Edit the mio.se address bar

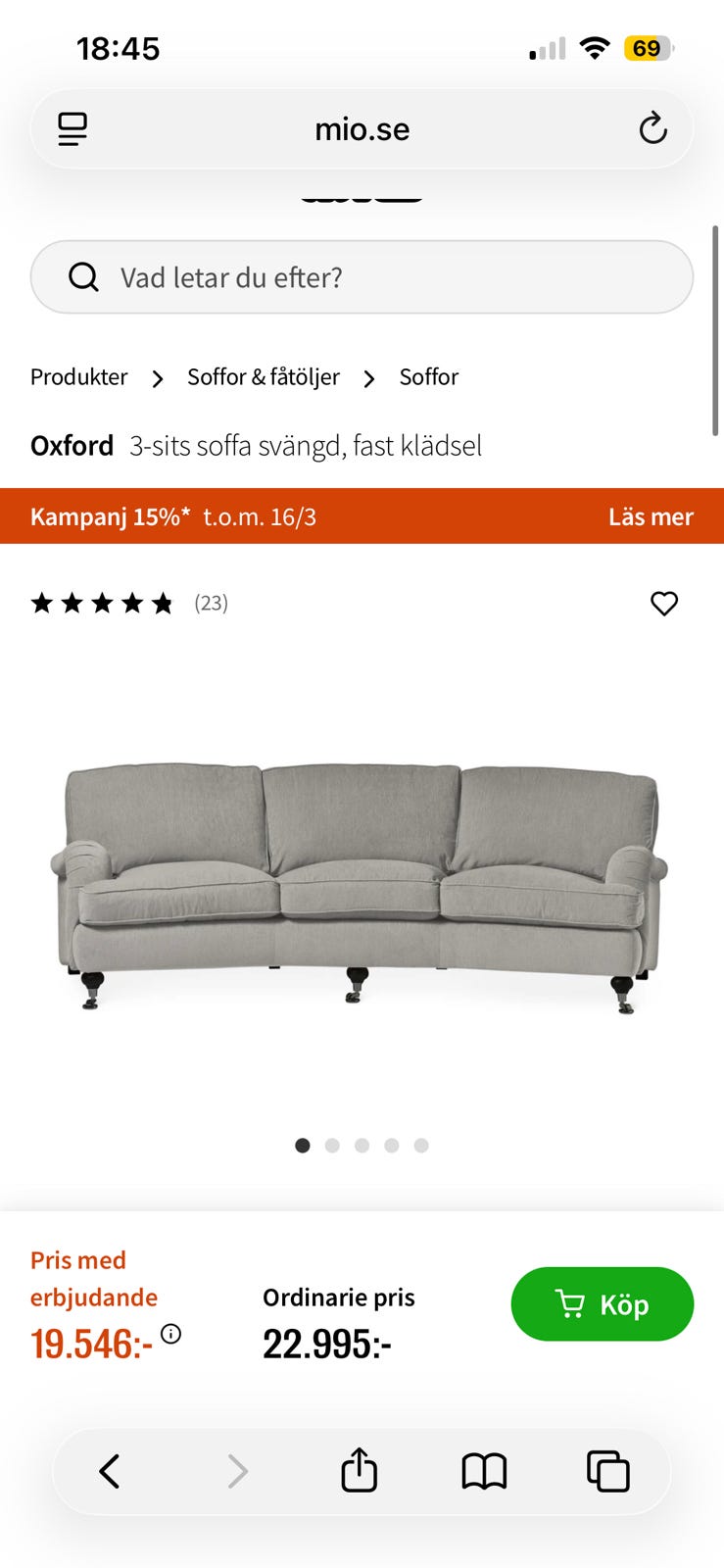[x=362, y=129]
